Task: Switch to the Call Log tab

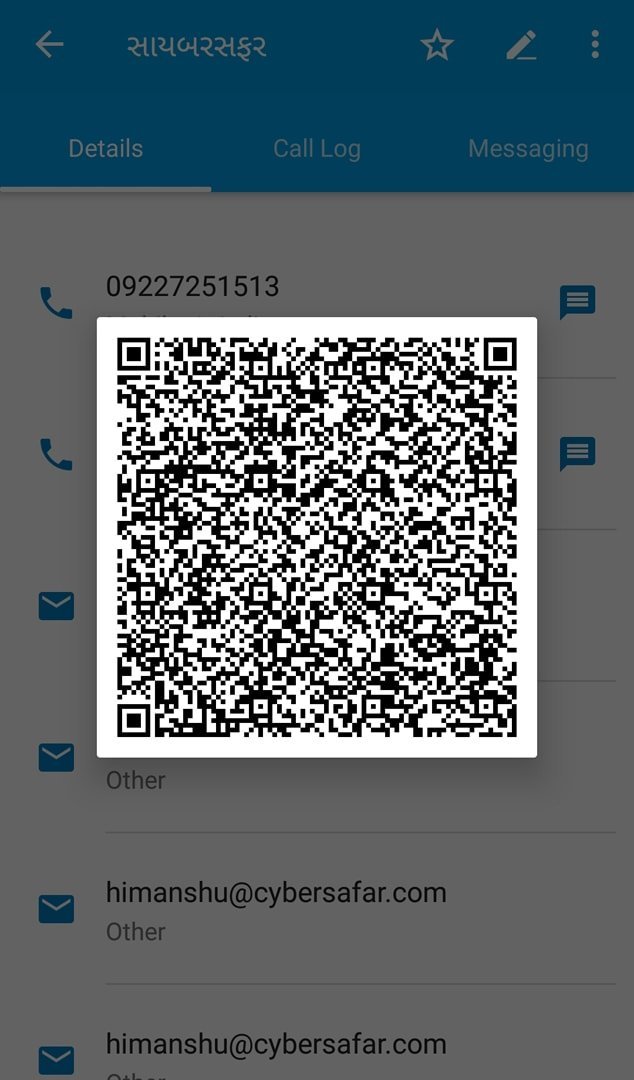Action: click(x=316, y=149)
